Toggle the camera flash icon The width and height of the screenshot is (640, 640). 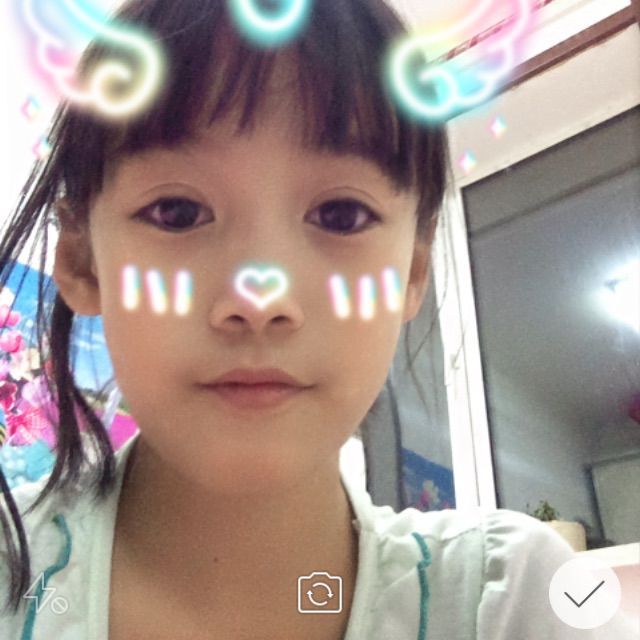45,593
